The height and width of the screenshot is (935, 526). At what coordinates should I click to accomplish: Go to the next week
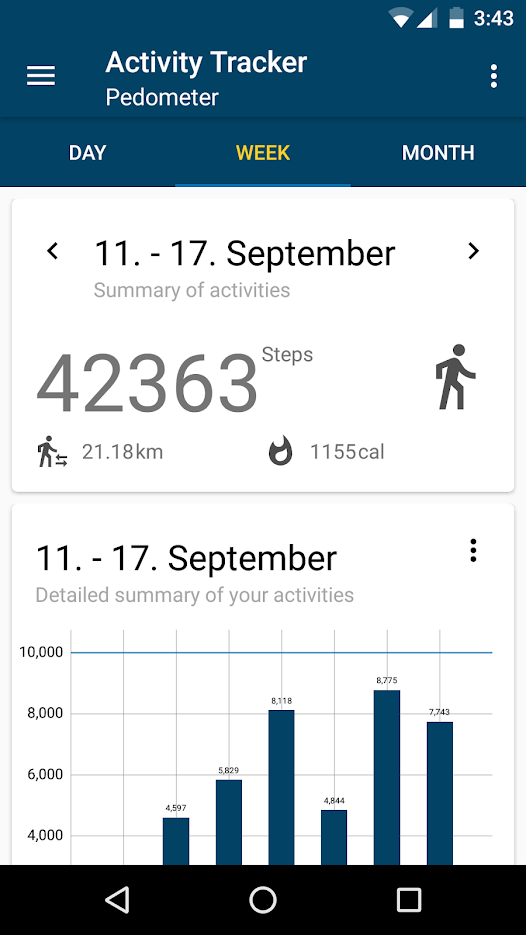pos(474,251)
